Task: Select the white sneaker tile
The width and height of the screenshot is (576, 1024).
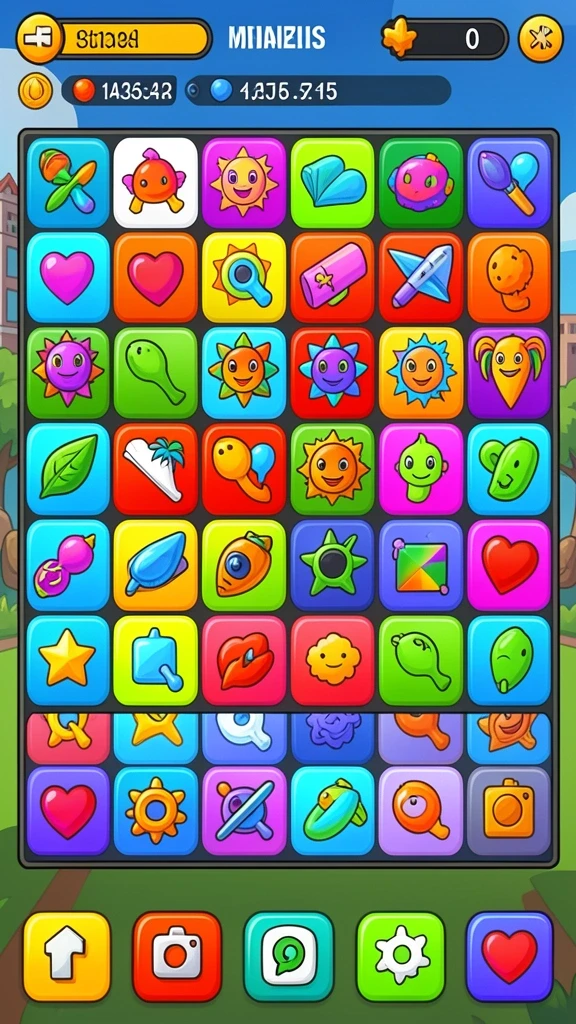Action: coord(155,469)
